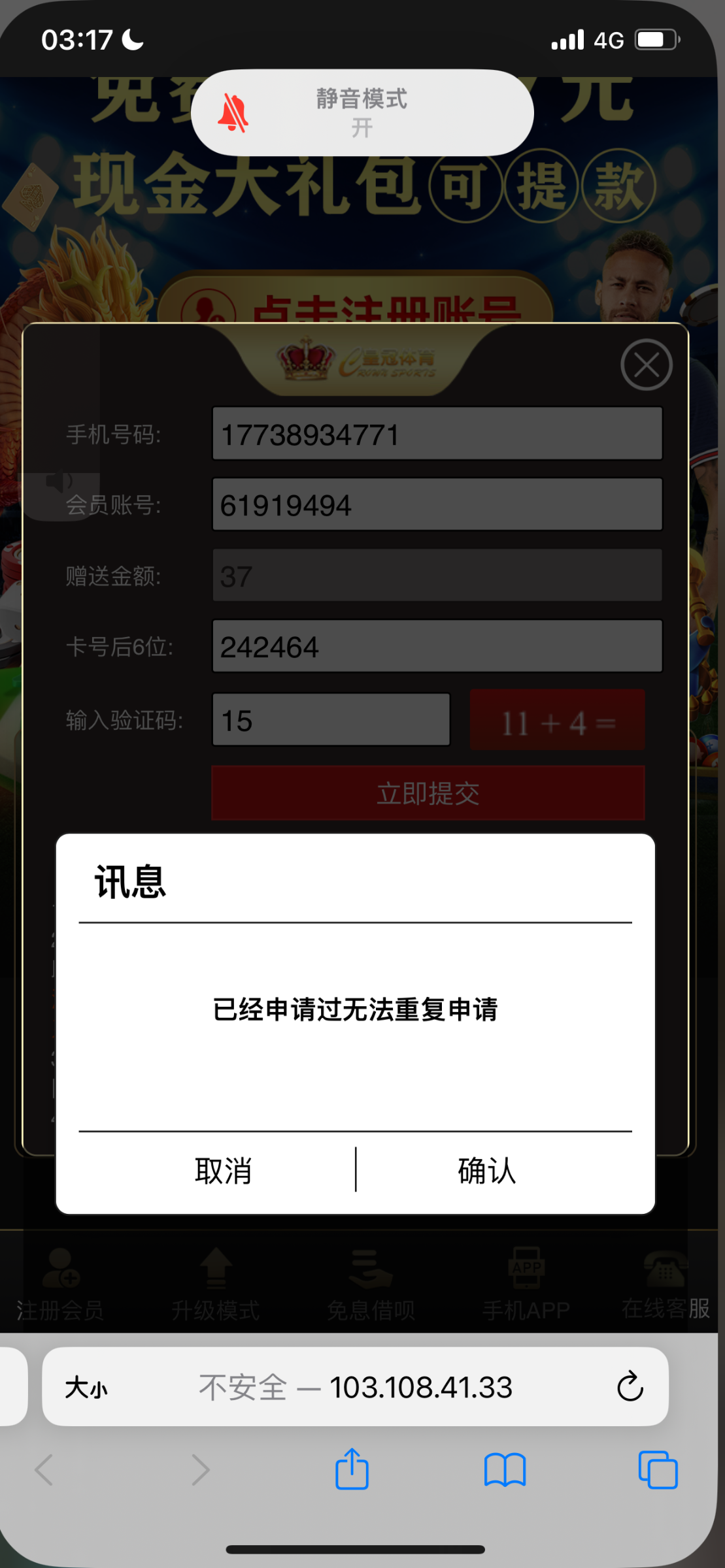Confirm the 讯息 dialog with 确认
Viewport: 725px width, 1568px height.
[x=486, y=1170]
